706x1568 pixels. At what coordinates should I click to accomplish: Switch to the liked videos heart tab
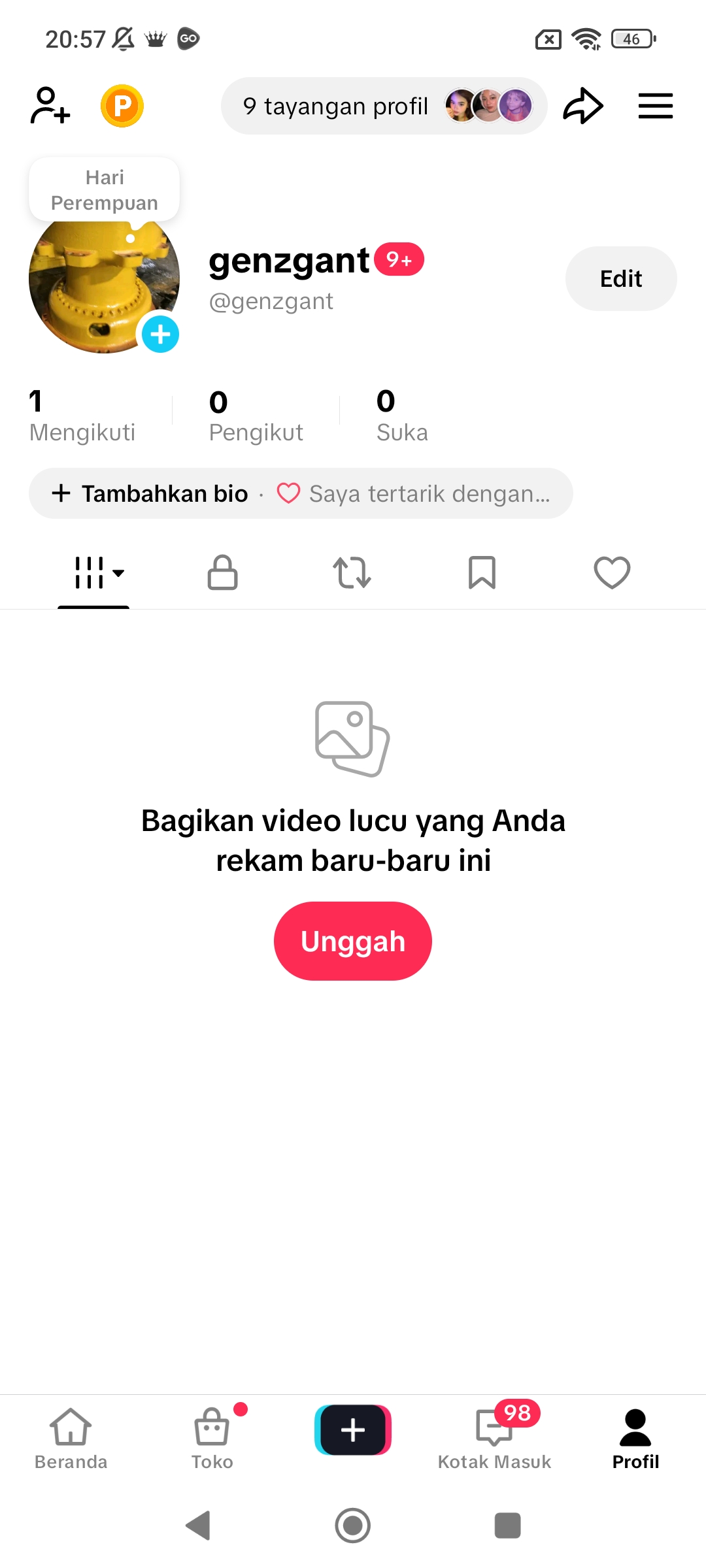(x=612, y=573)
